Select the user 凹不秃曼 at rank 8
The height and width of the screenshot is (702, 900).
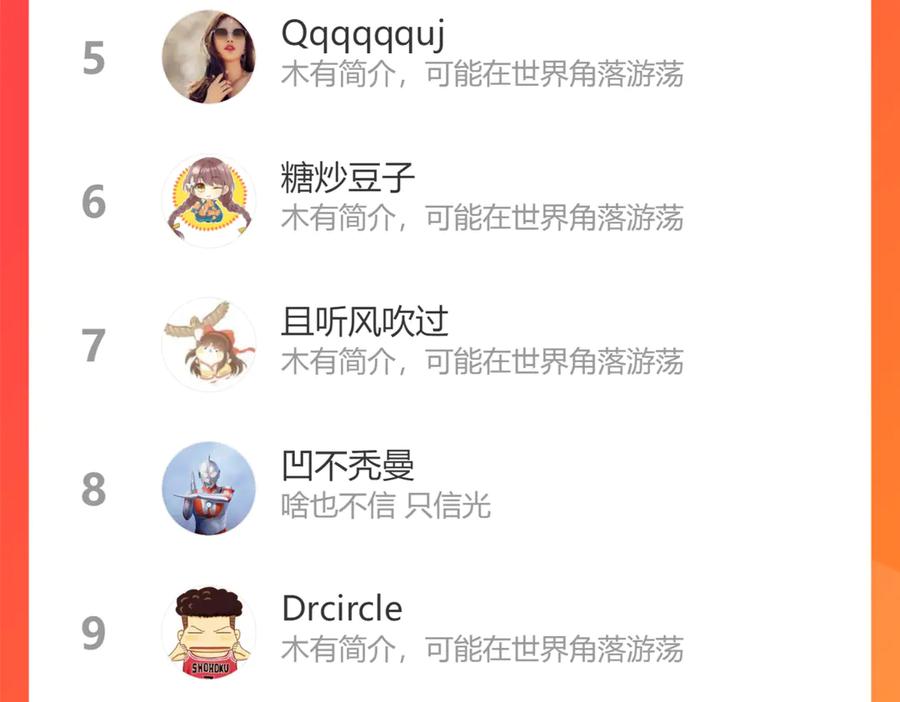[x=449, y=488]
